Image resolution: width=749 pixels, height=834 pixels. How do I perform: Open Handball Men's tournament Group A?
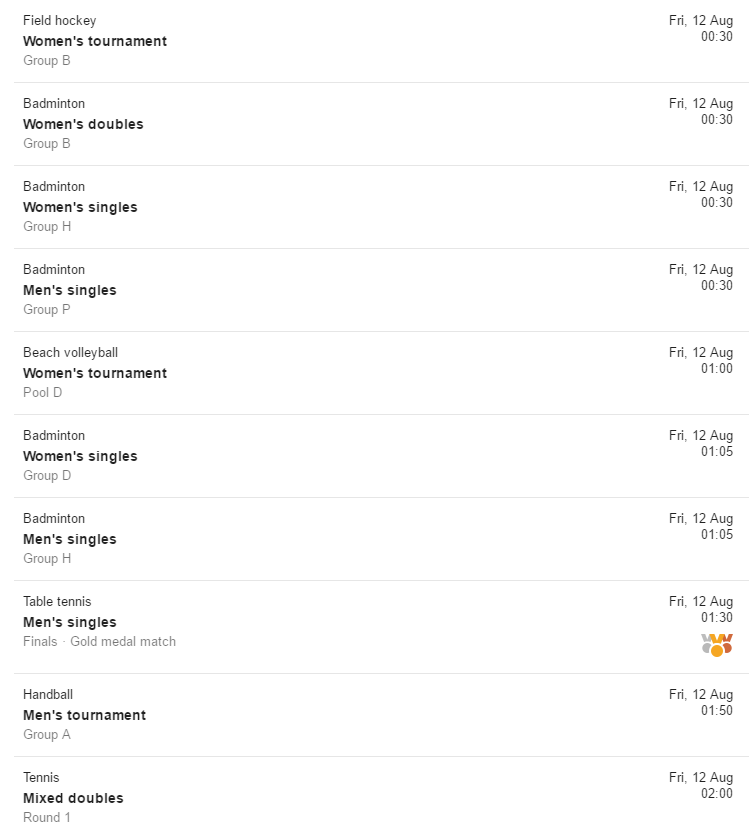(84, 715)
